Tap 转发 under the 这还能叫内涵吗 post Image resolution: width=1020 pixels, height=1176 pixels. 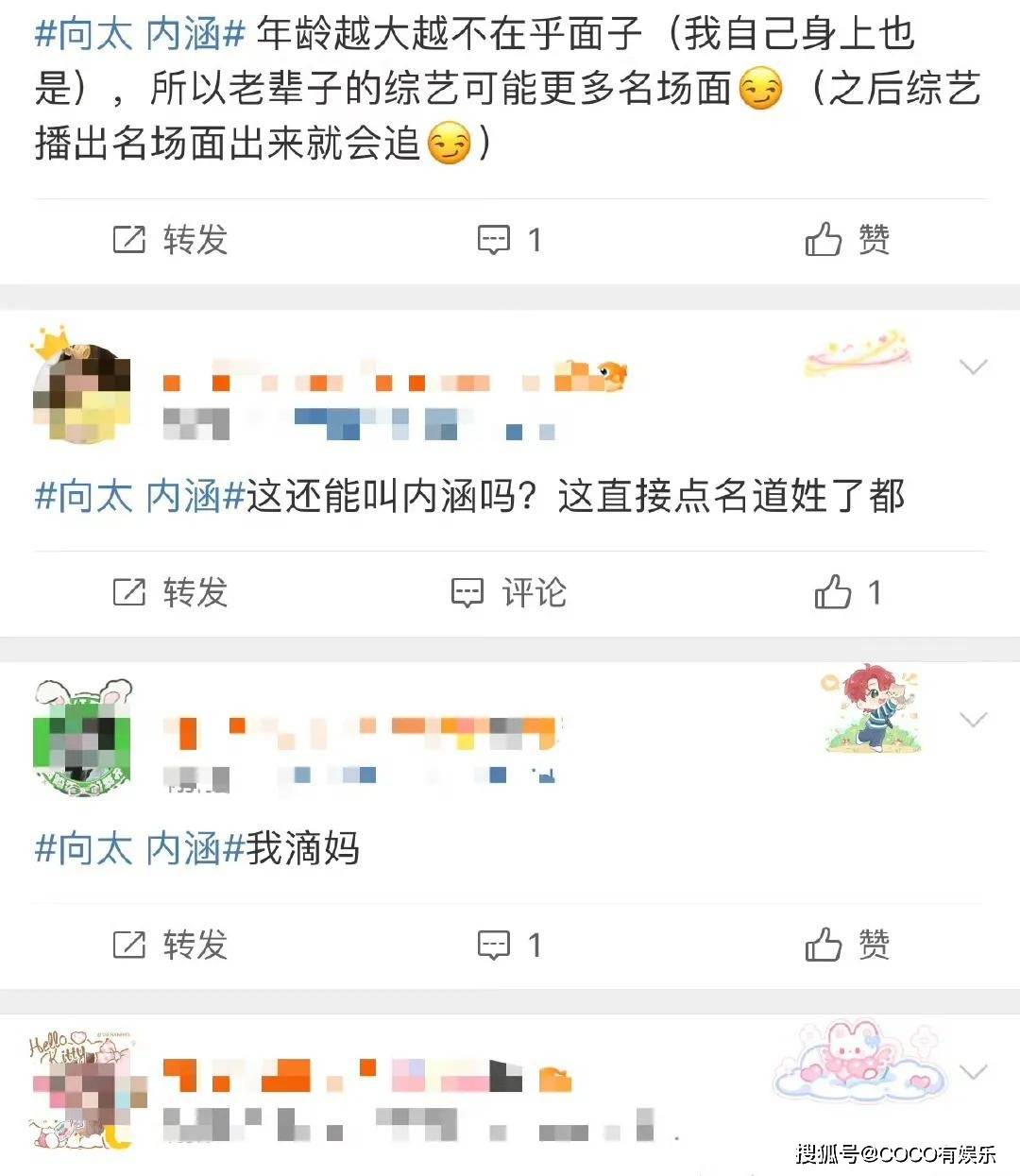click(x=171, y=592)
